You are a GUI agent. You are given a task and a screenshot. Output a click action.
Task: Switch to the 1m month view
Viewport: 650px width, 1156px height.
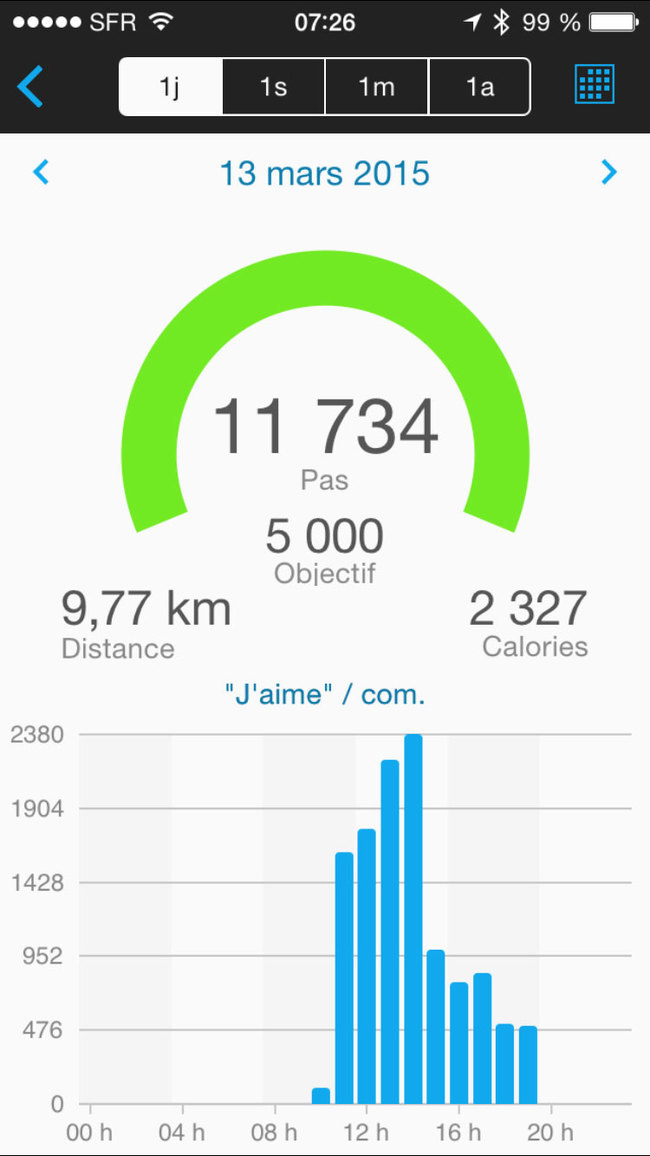click(x=377, y=87)
